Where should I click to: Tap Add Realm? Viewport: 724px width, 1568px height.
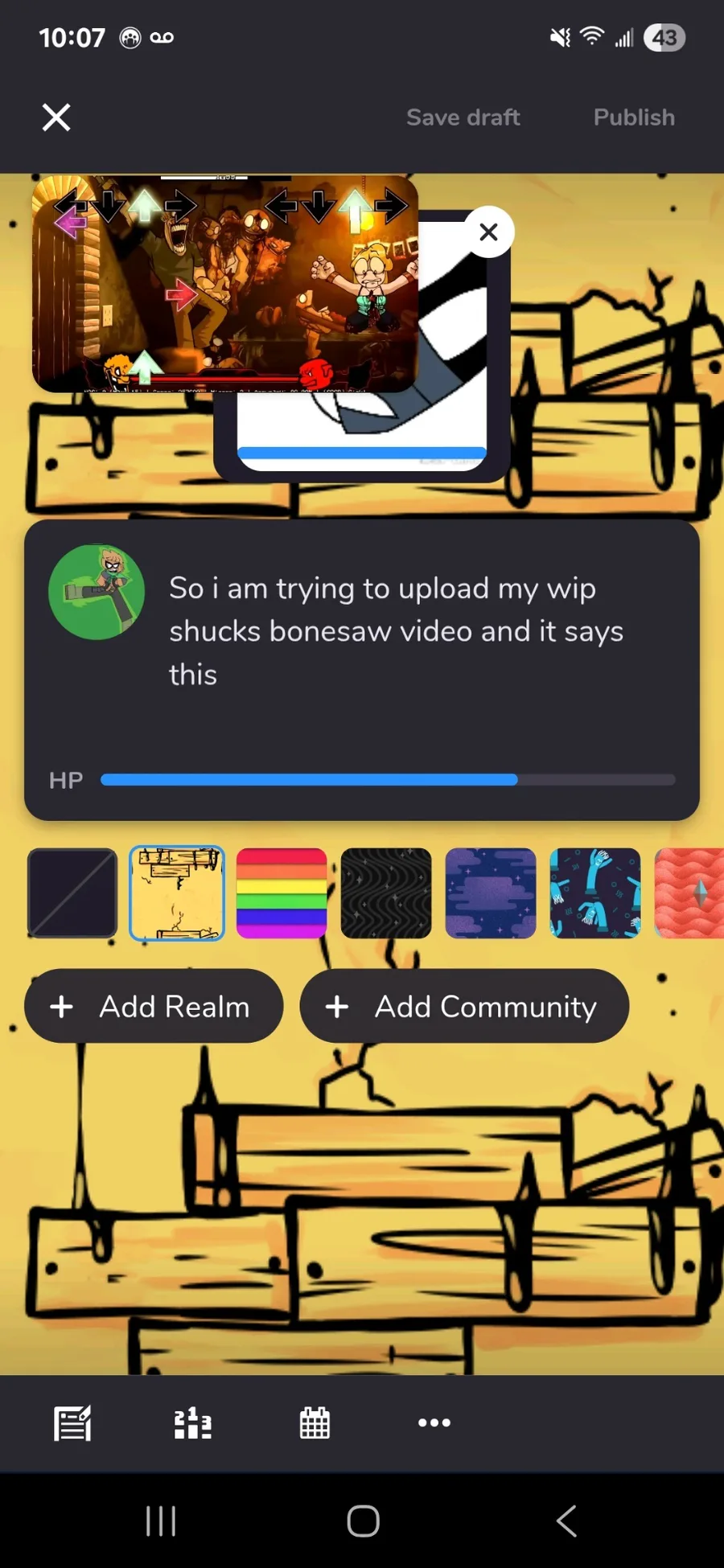coord(154,1006)
